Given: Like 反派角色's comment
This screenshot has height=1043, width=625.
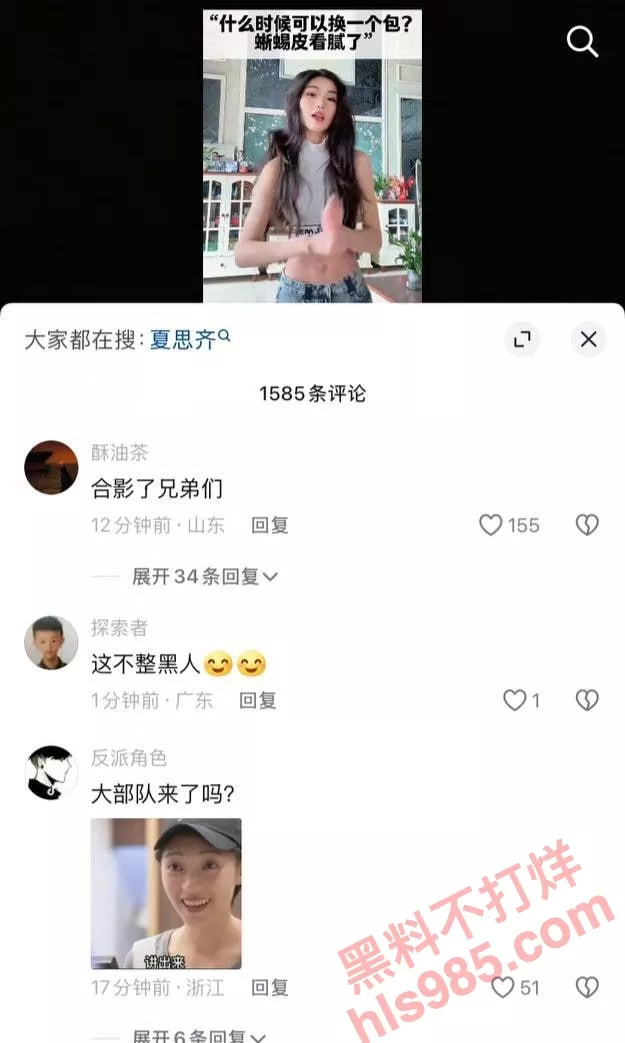Looking at the screenshot, I should click(x=503, y=987).
